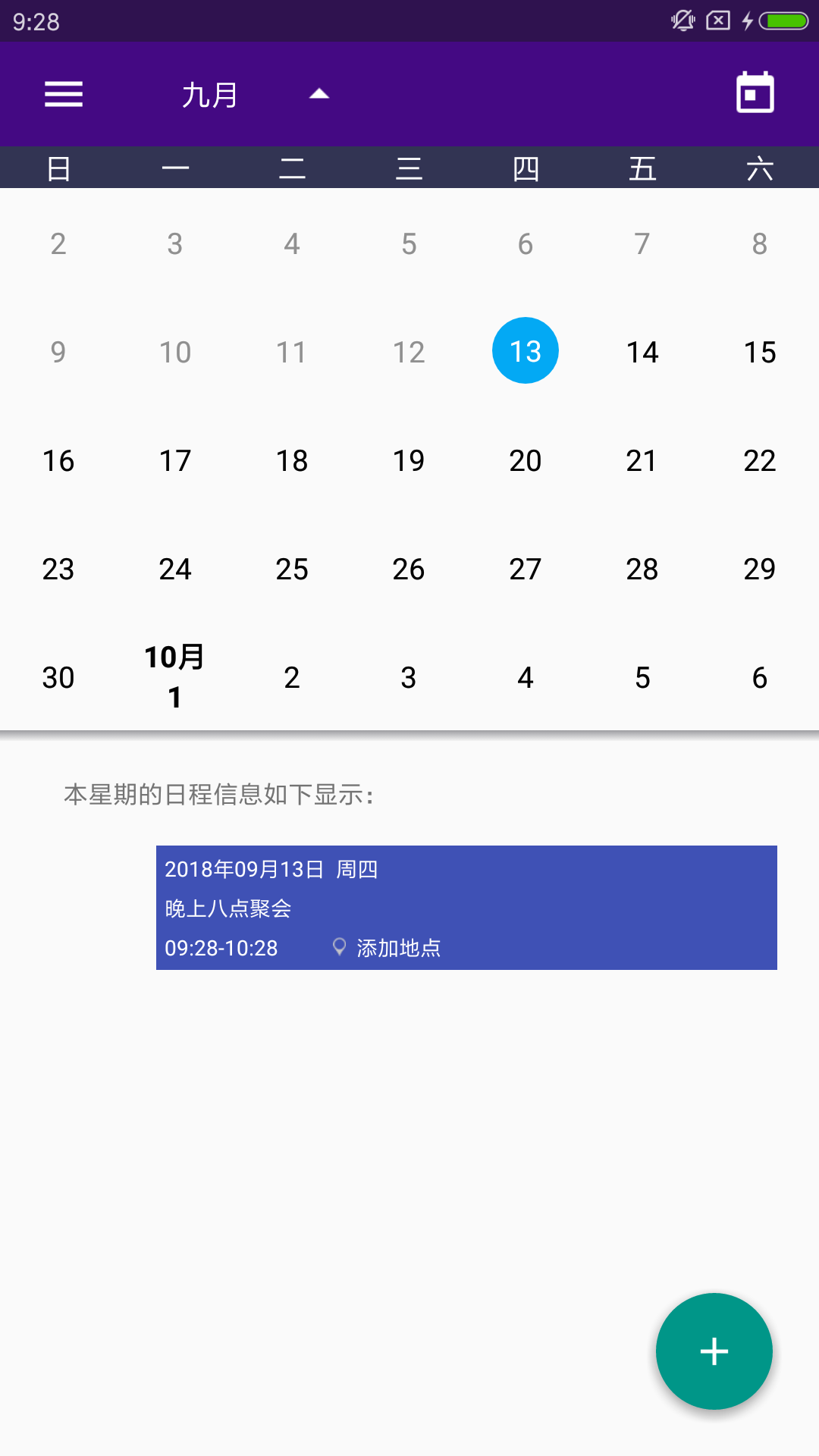Select the 六 weekday column header
Viewport: 819px width, 1456px height.
click(758, 168)
